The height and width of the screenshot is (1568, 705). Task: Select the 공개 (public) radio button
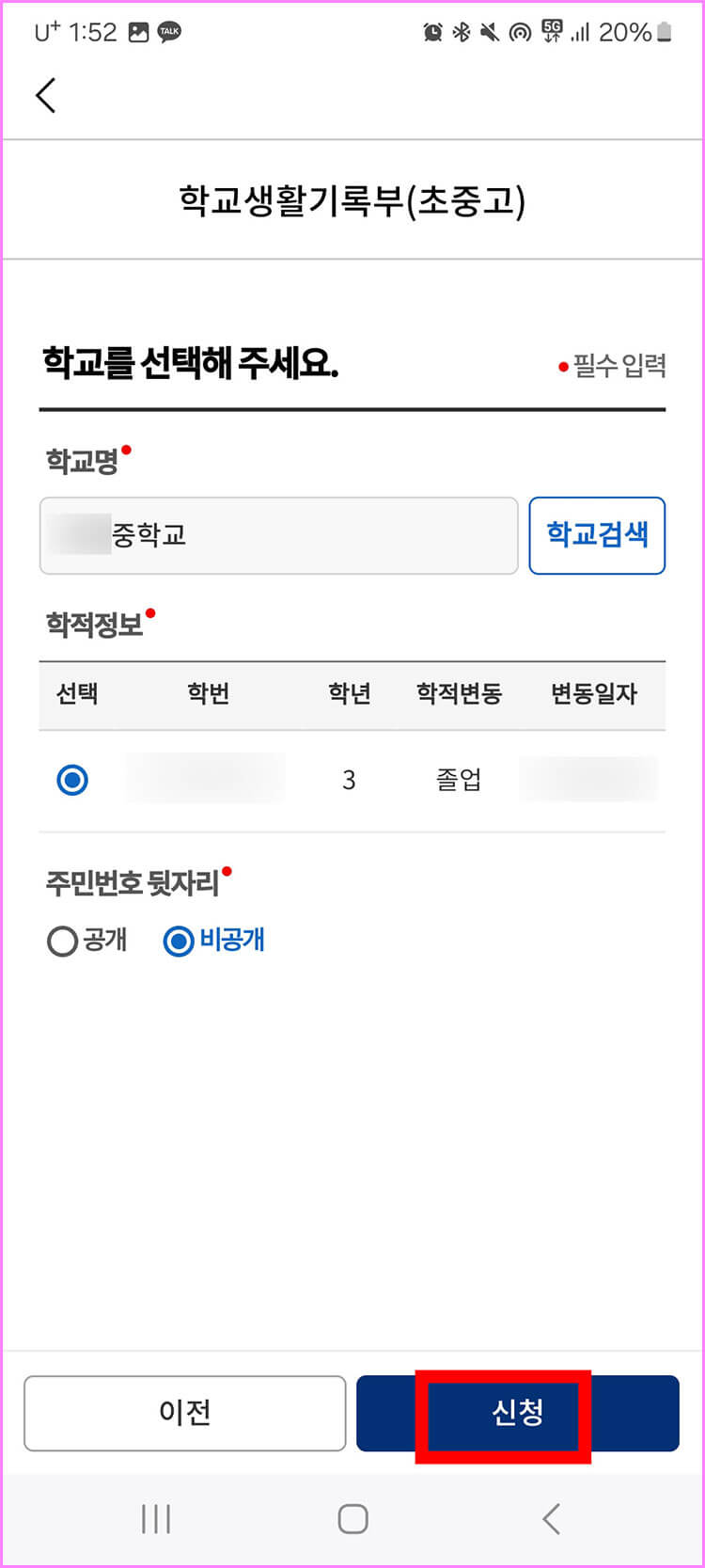[x=60, y=941]
